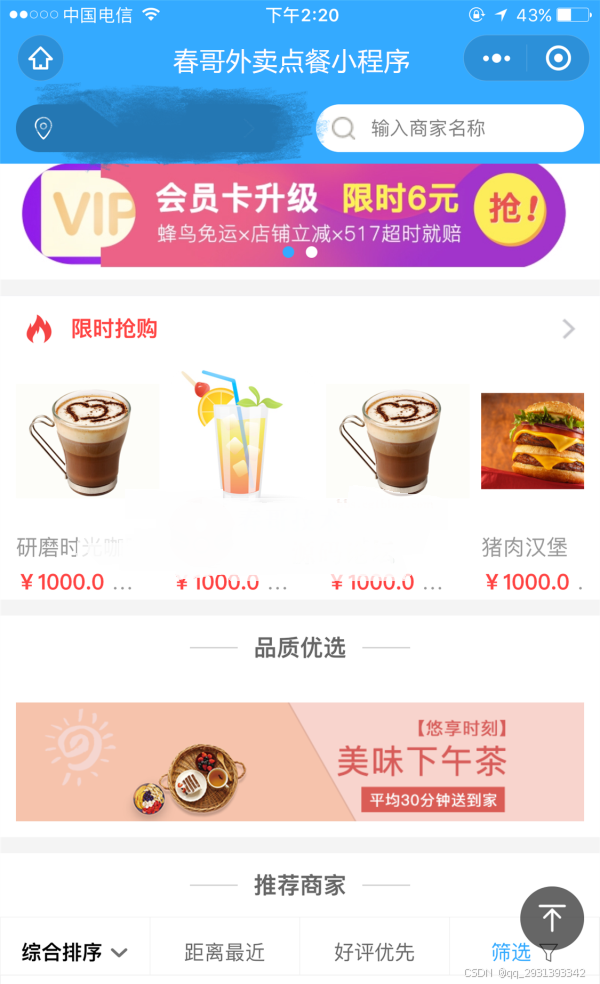Open the location selector bar

point(160,129)
